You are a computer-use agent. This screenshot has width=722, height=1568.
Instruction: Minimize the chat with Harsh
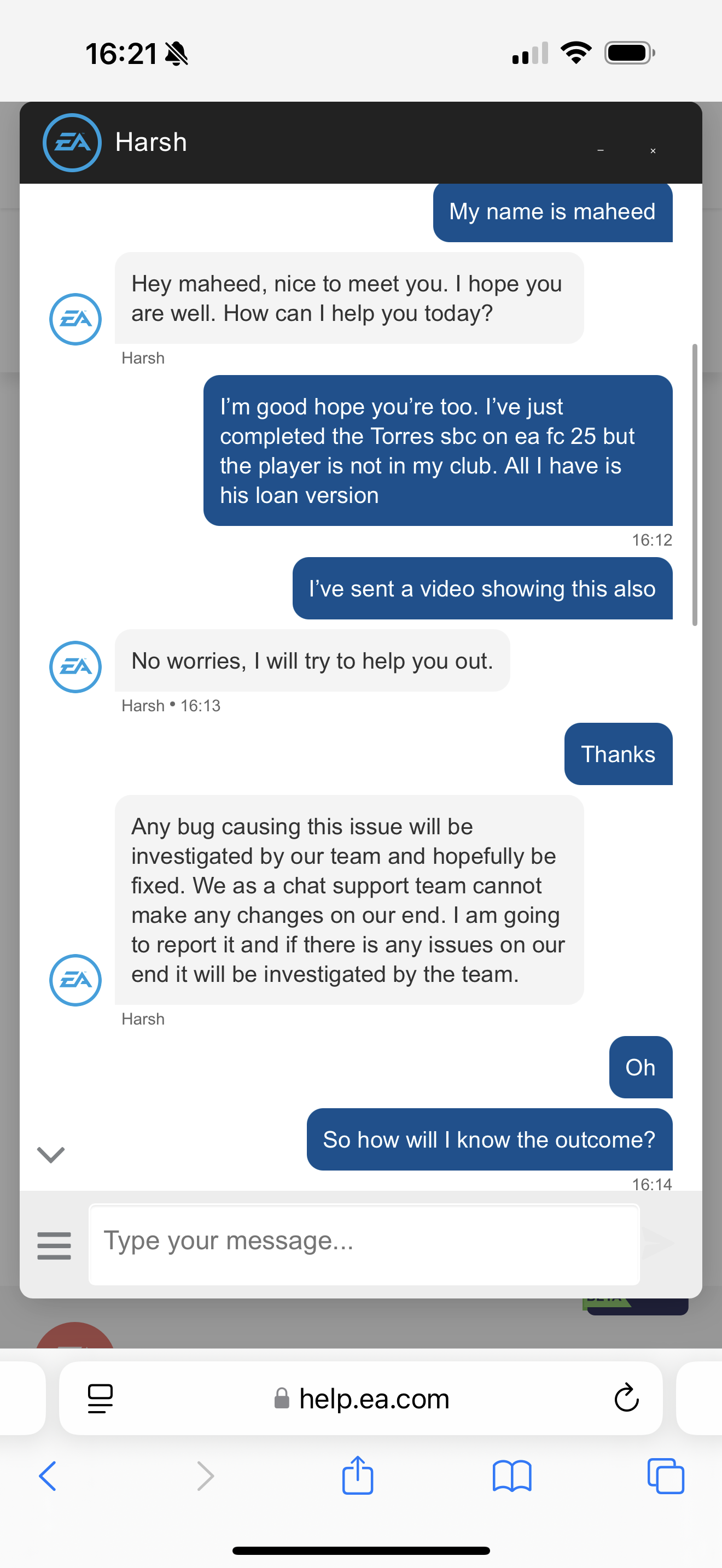[600, 150]
